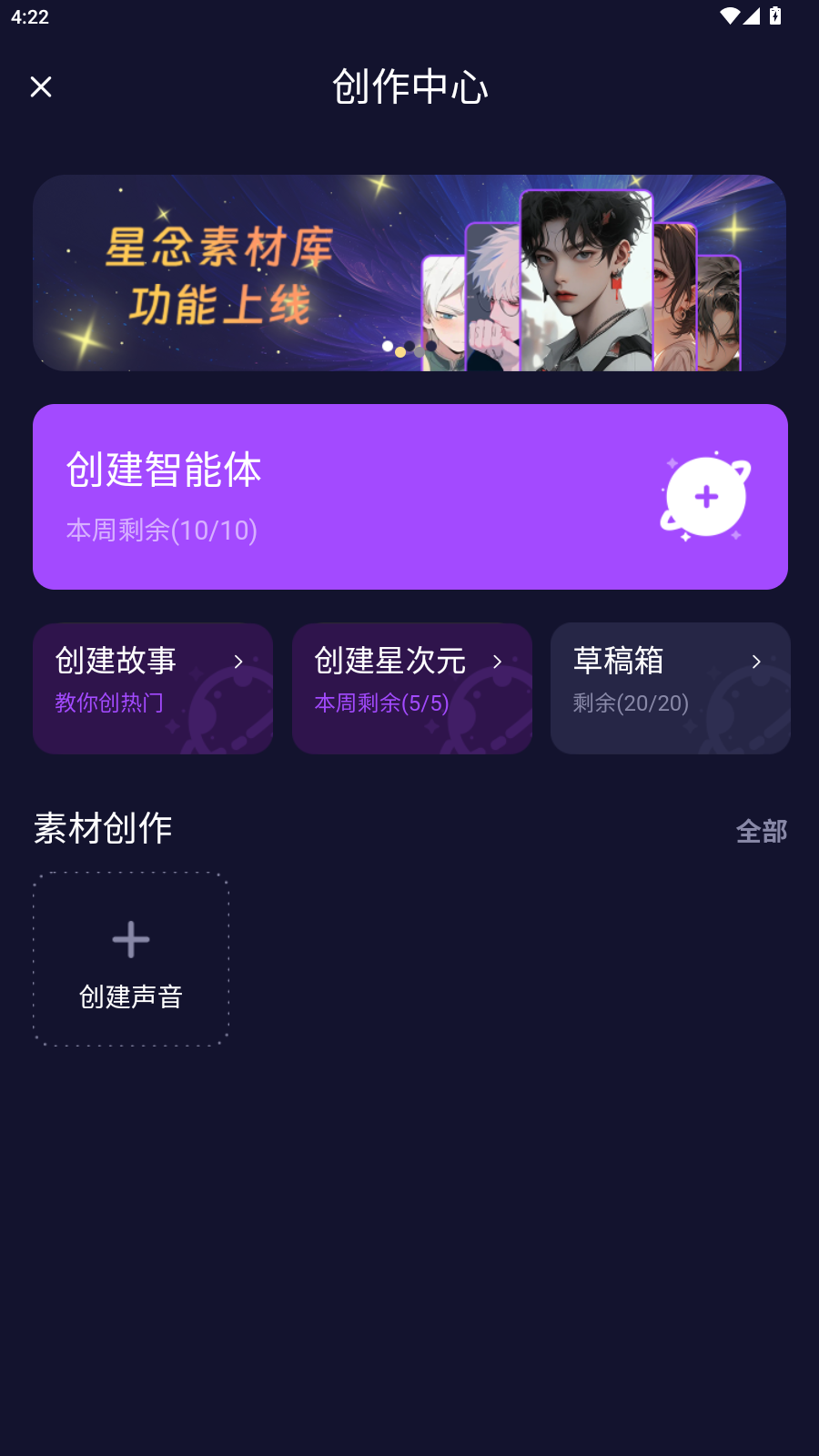Tap the planet plus icon to create agent
The image size is (819, 1456).
706,497
